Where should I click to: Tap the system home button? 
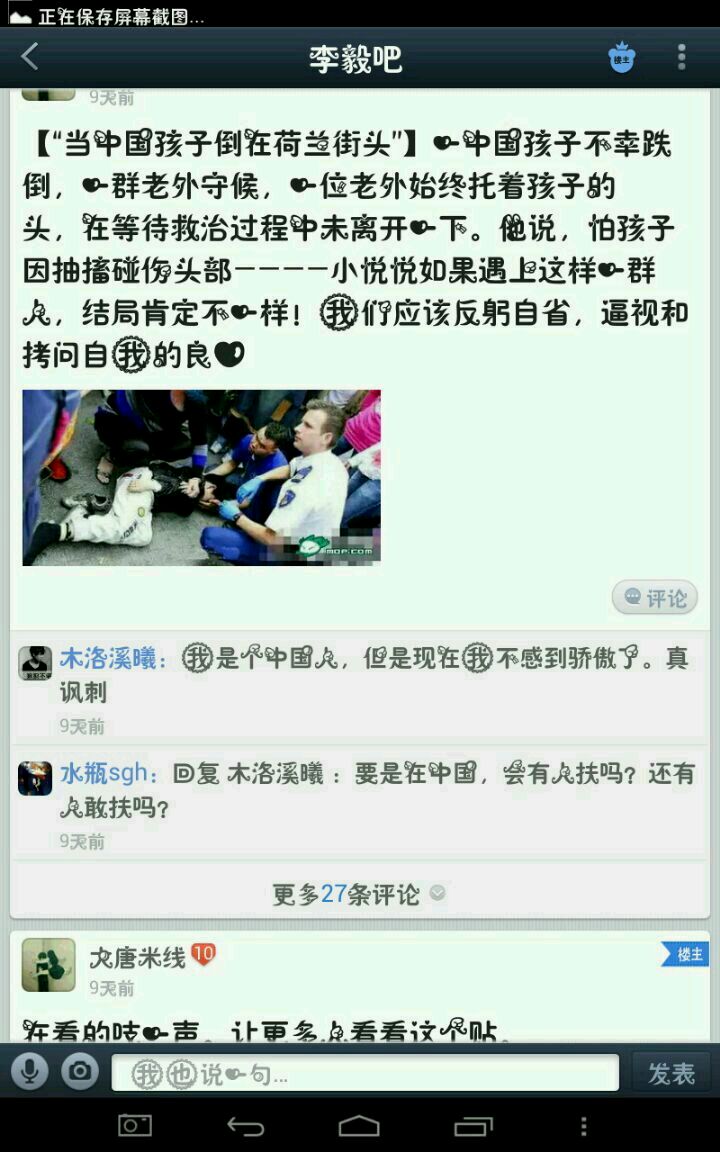(359, 1127)
